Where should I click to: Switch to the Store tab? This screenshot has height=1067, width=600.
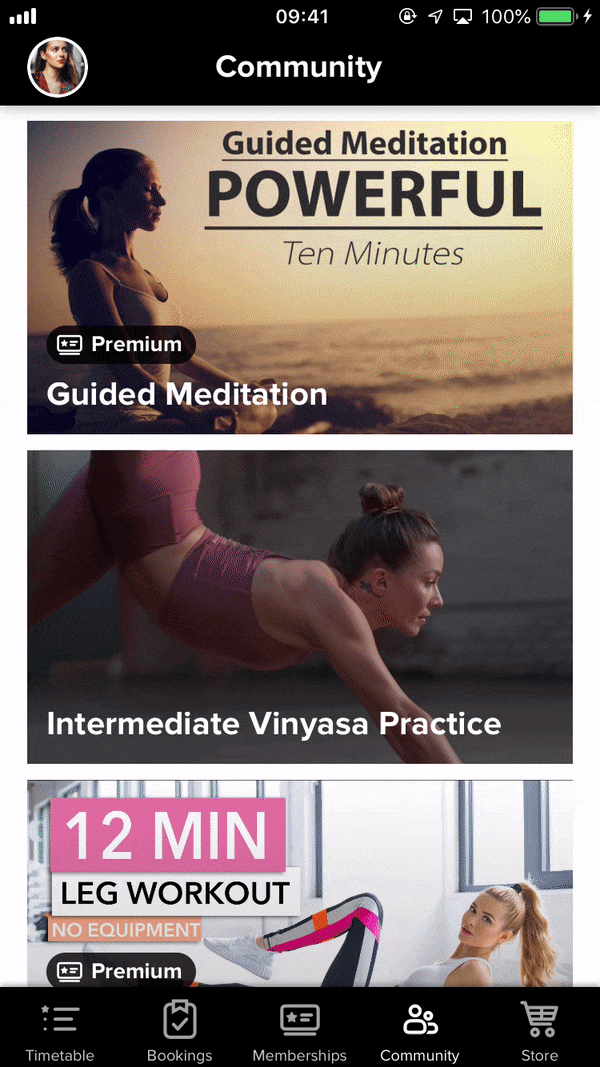point(539,1031)
